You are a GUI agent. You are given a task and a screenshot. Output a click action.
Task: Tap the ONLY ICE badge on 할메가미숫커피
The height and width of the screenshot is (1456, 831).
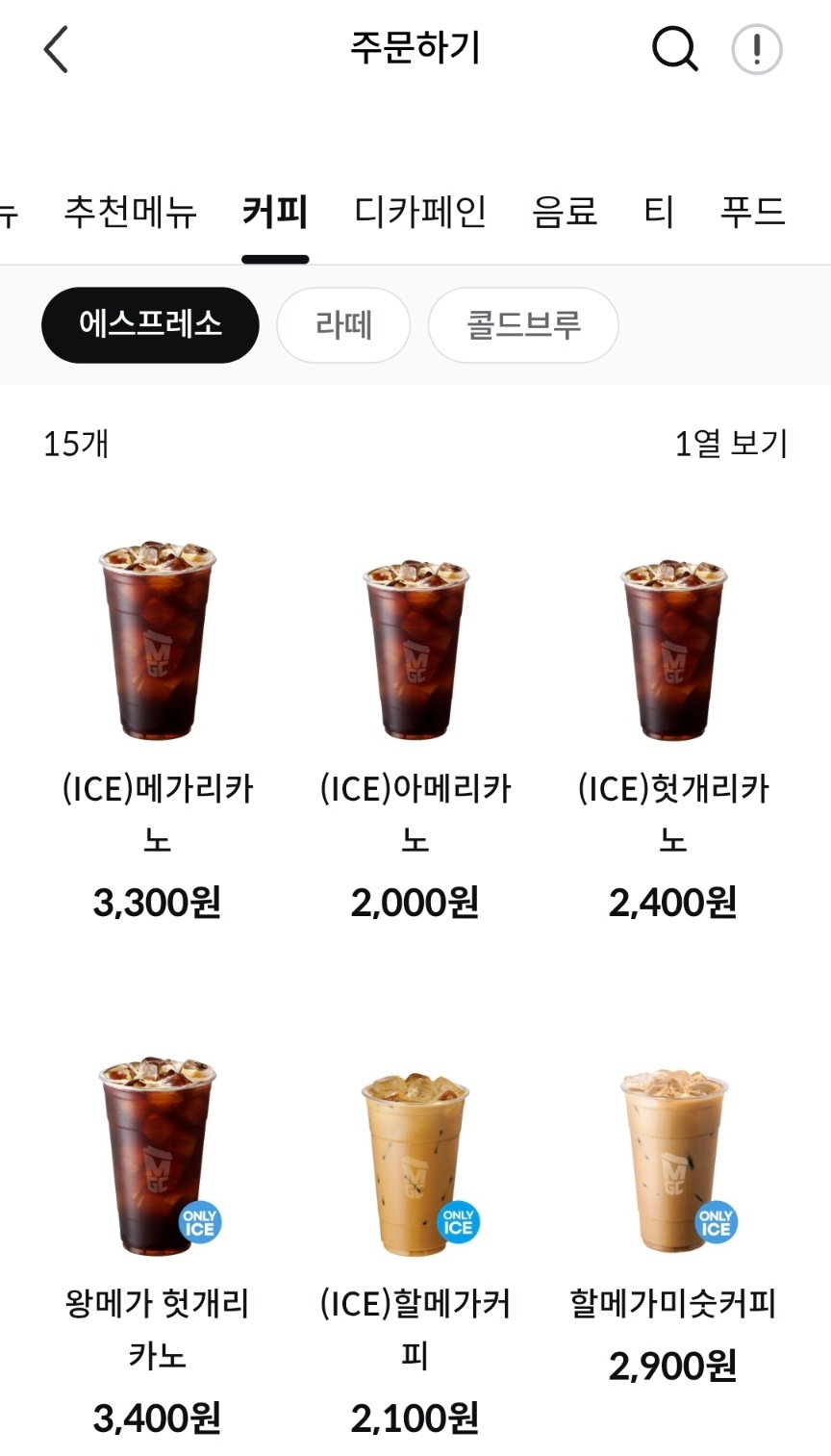point(718,1222)
